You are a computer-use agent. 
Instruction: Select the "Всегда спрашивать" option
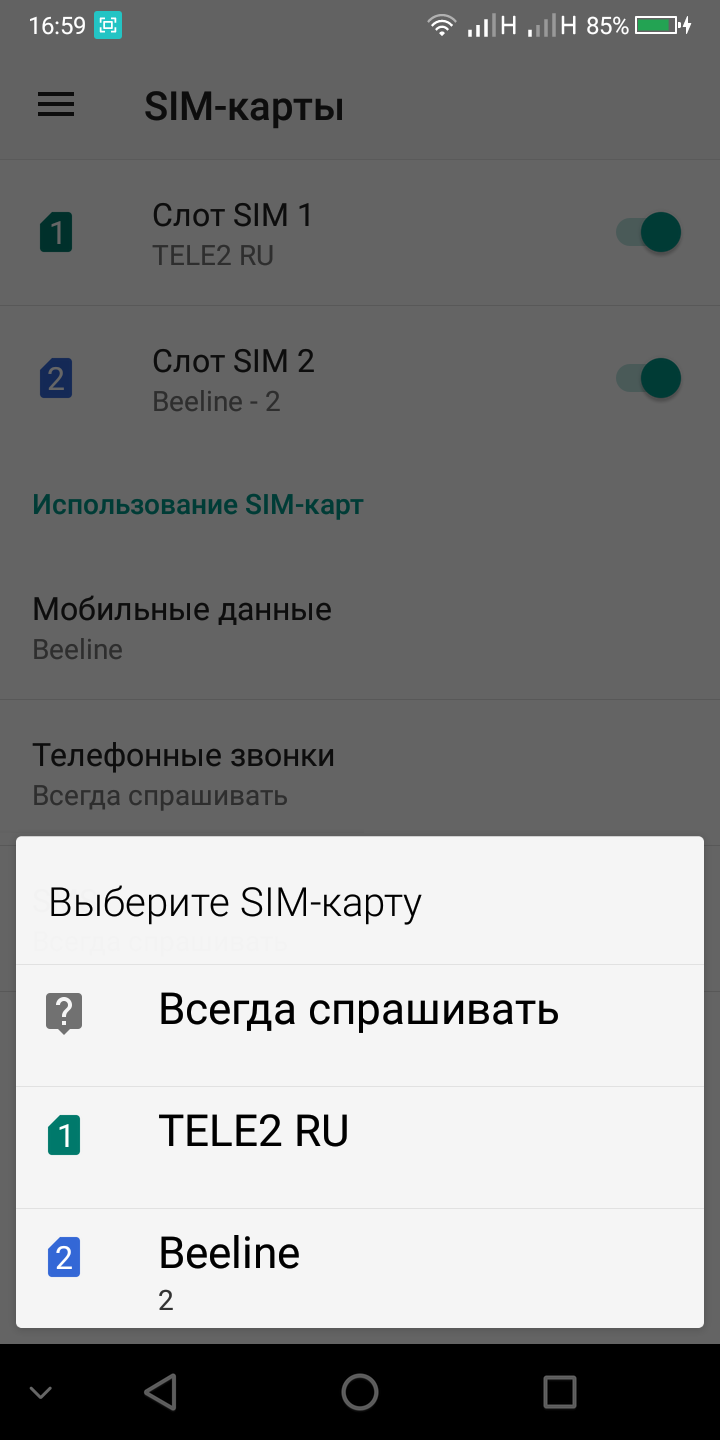(358, 1012)
